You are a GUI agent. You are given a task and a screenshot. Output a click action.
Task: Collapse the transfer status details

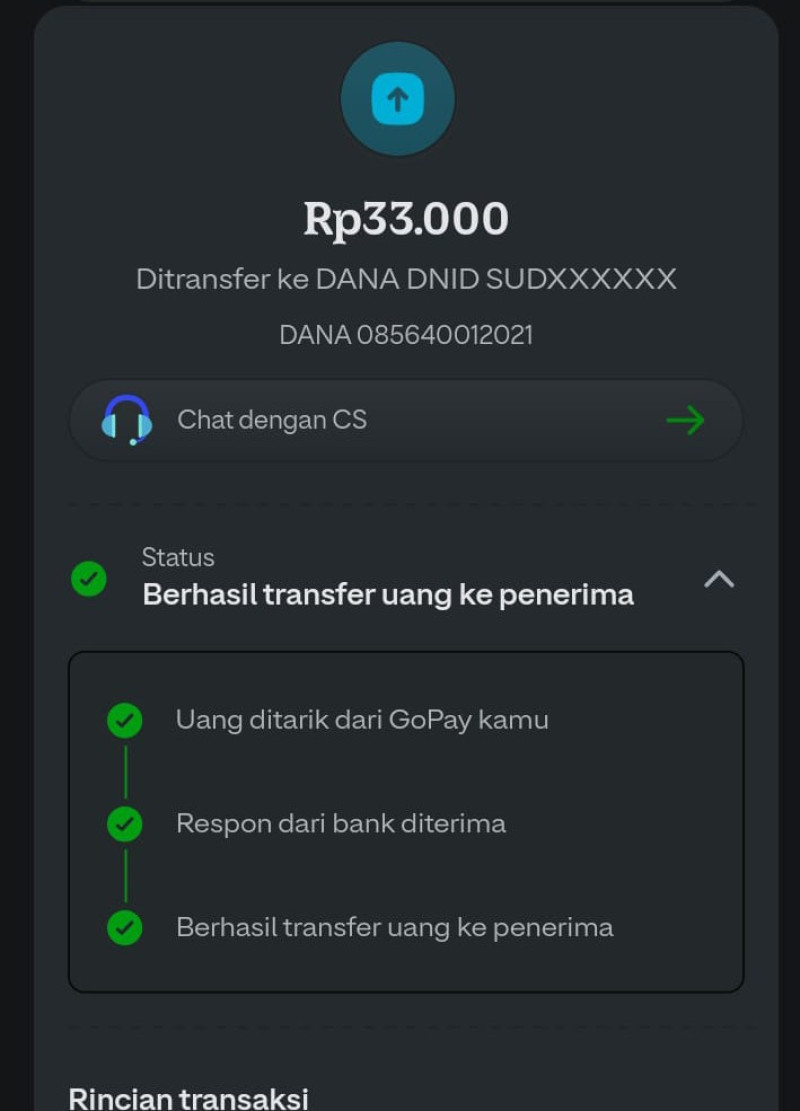[x=718, y=579]
